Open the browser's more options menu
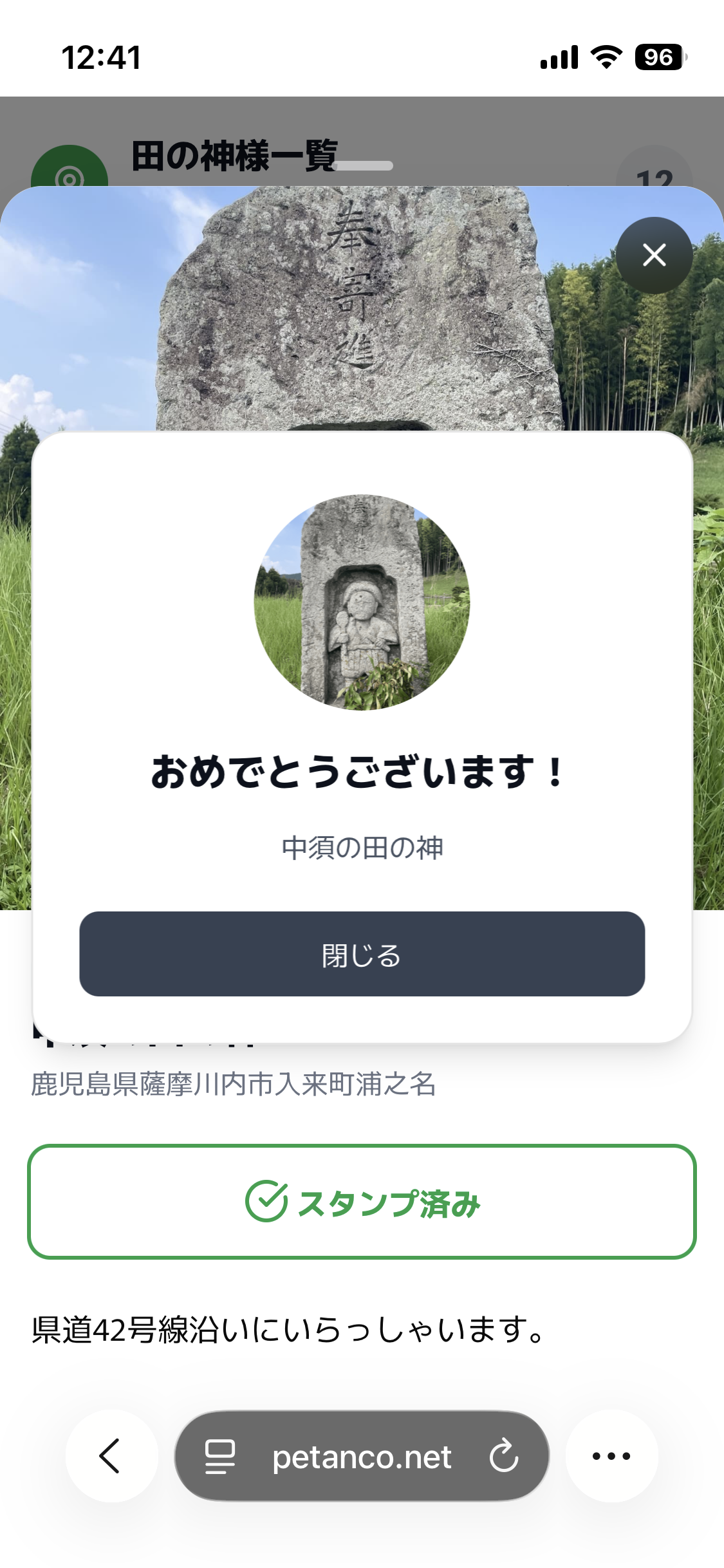 pyautogui.click(x=611, y=1456)
